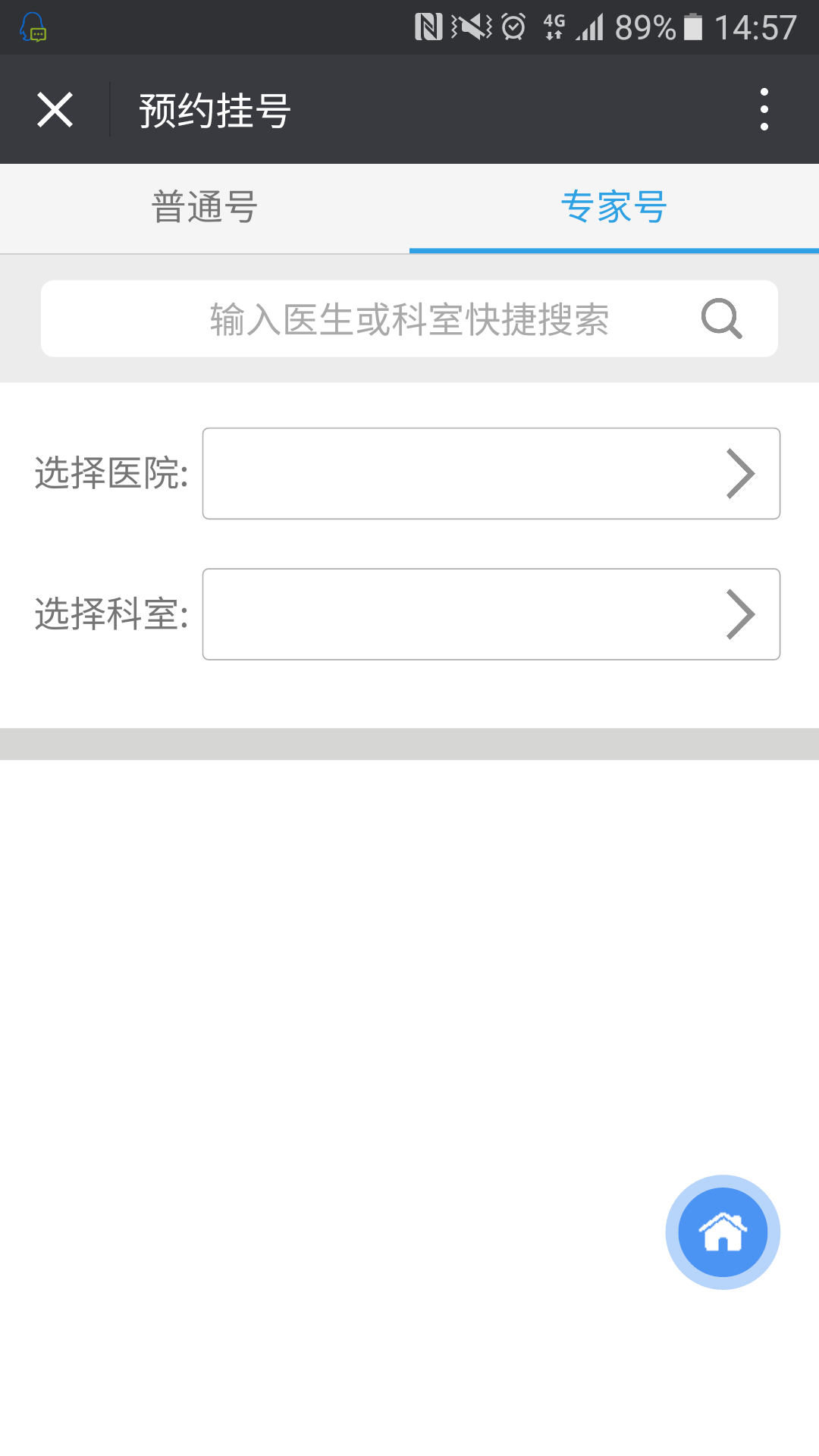
Task: Expand the 选择医院 hospital selector chevron
Action: (742, 473)
